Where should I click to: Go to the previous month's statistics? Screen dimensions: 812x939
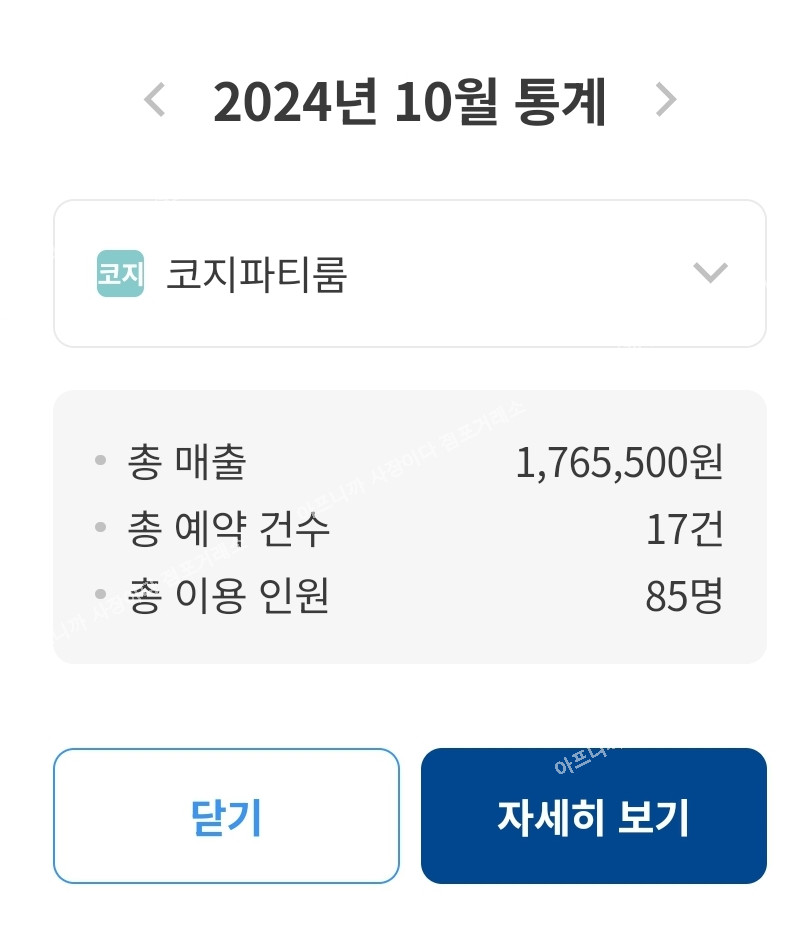coord(155,100)
